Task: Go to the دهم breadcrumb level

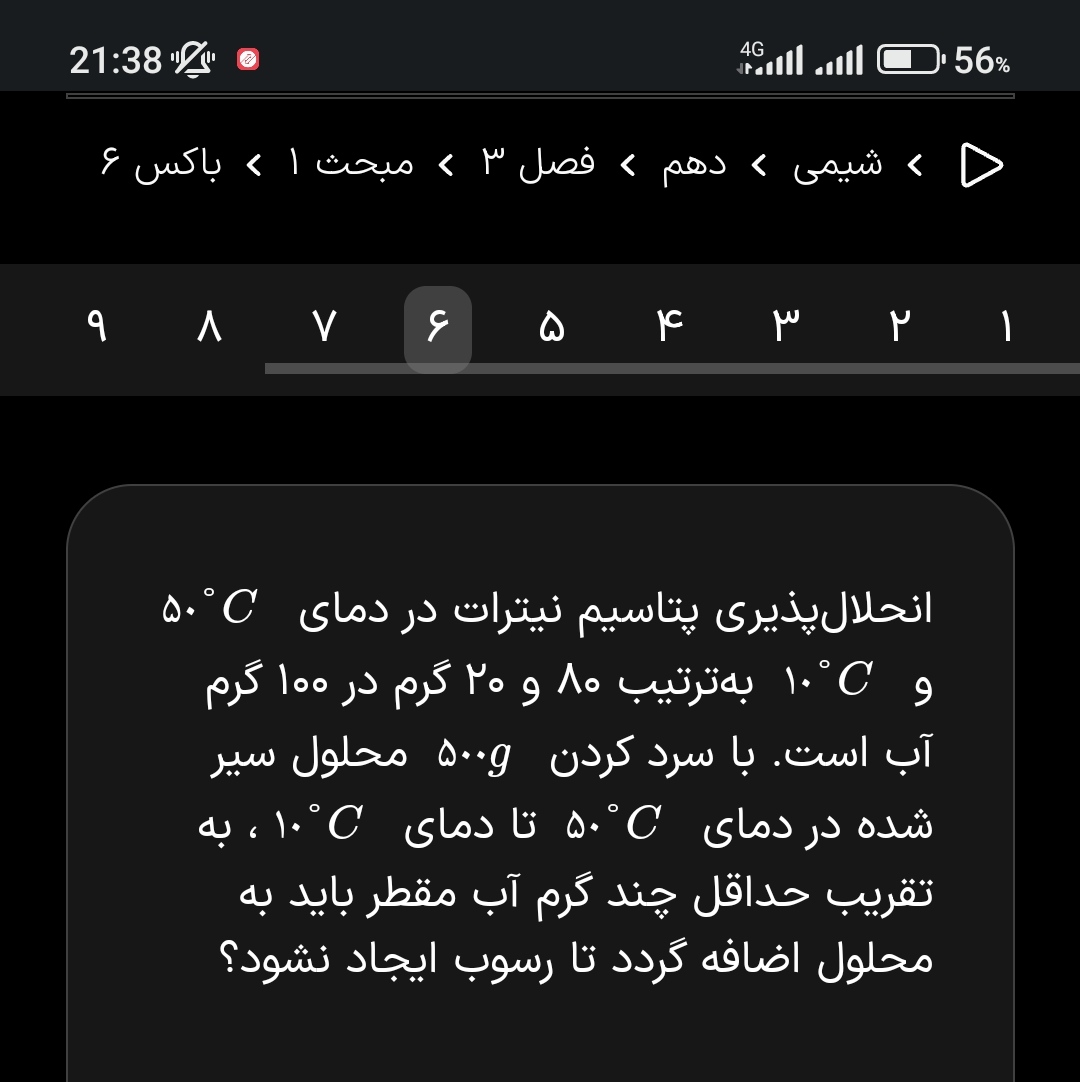Action: pyautogui.click(x=694, y=165)
